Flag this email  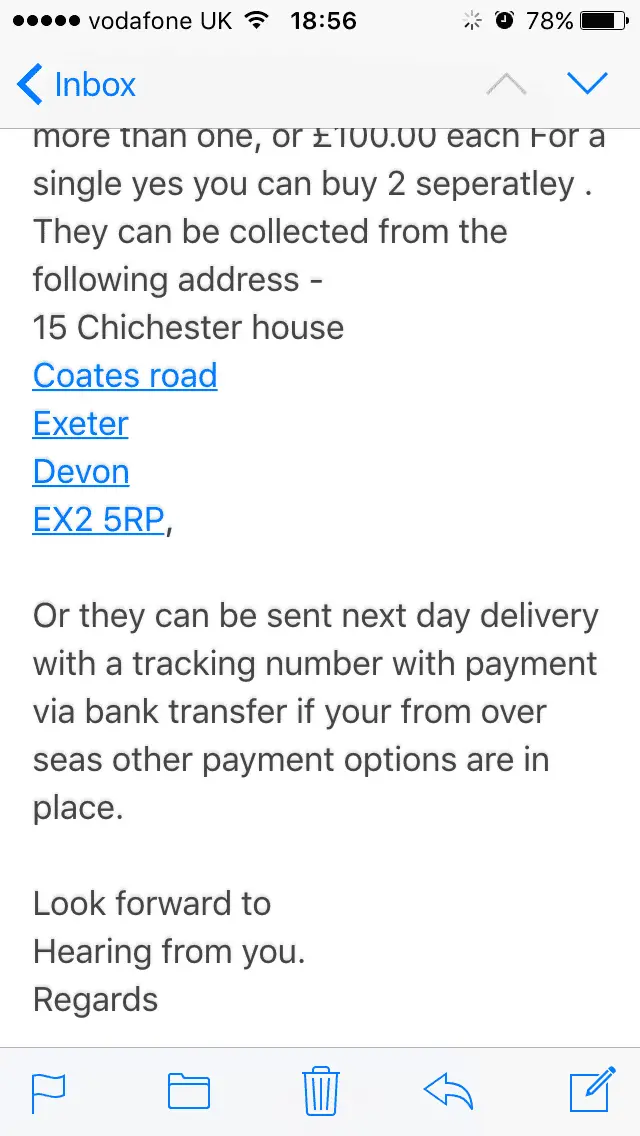(49, 1091)
